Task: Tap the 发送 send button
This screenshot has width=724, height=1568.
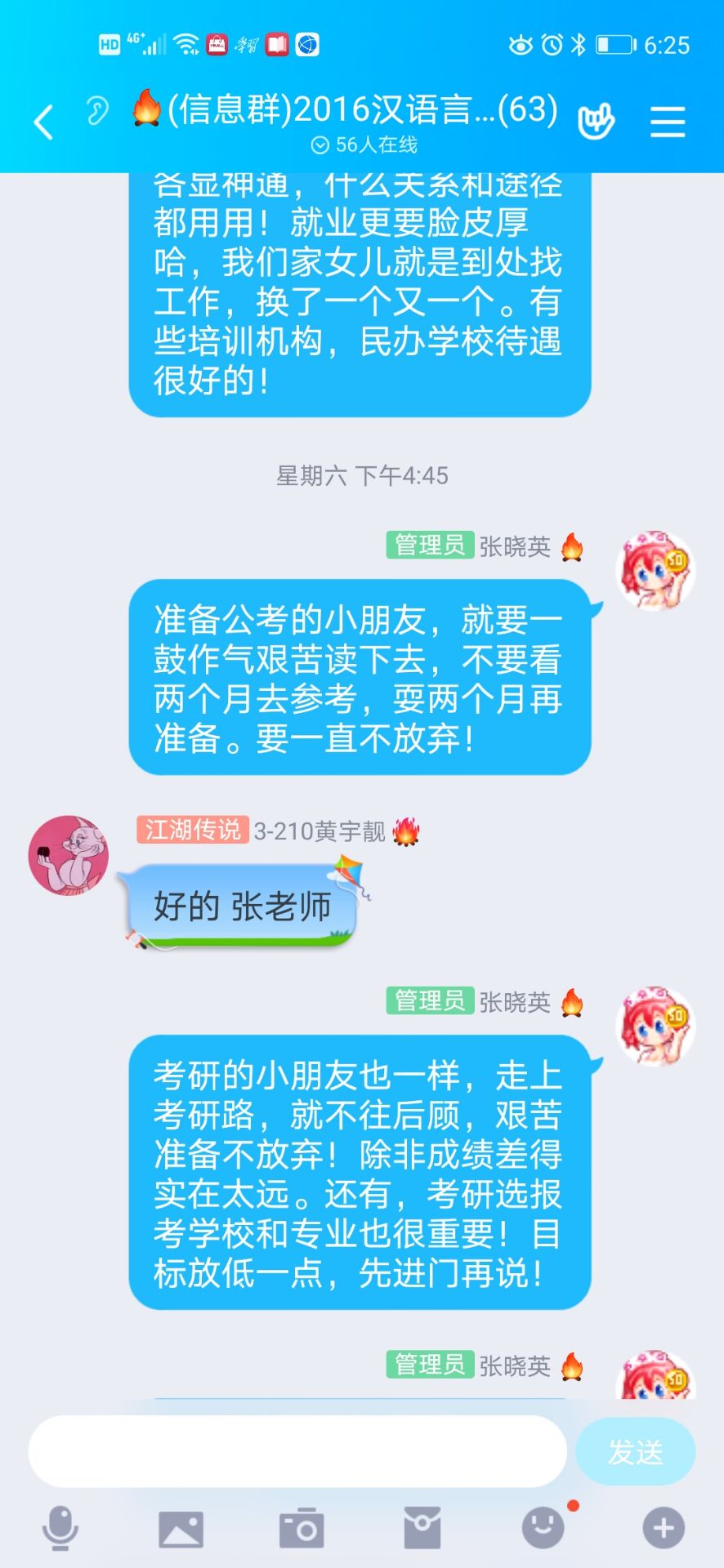Action: point(635,1451)
